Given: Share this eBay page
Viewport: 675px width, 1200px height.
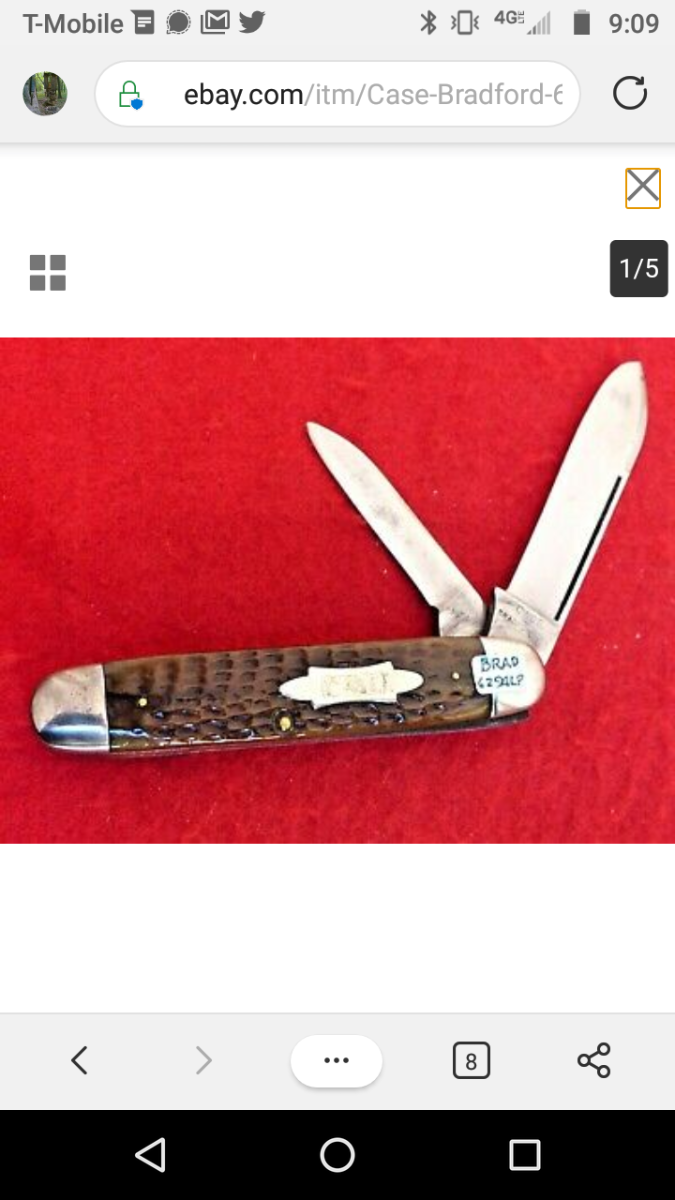Looking at the screenshot, I should coord(594,1060).
